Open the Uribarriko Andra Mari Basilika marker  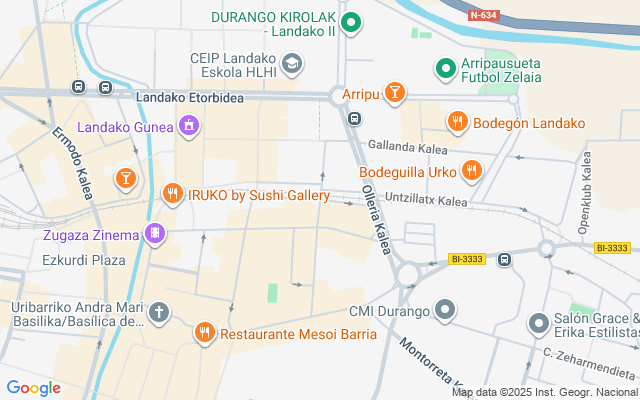click(159, 313)
